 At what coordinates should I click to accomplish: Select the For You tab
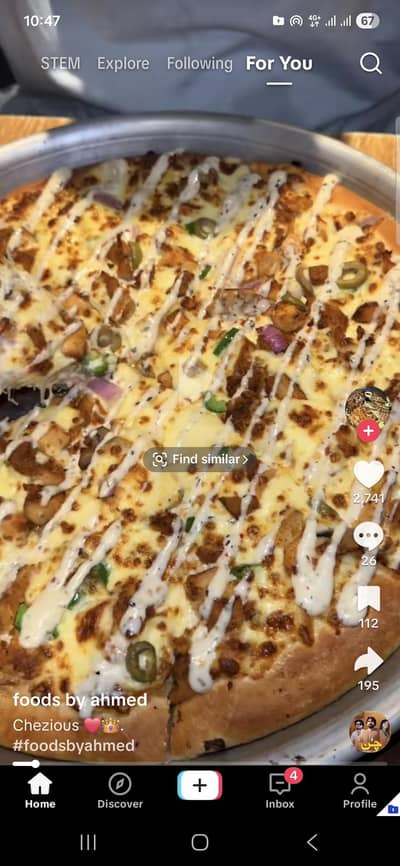[279, 64]
